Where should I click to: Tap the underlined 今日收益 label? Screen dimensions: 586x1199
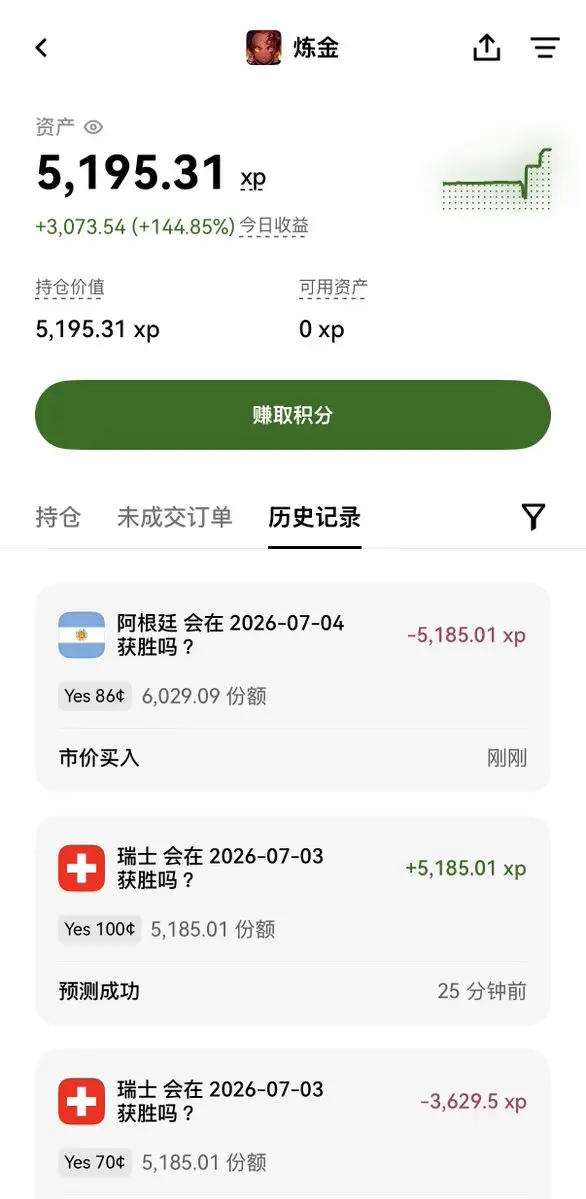274,226
